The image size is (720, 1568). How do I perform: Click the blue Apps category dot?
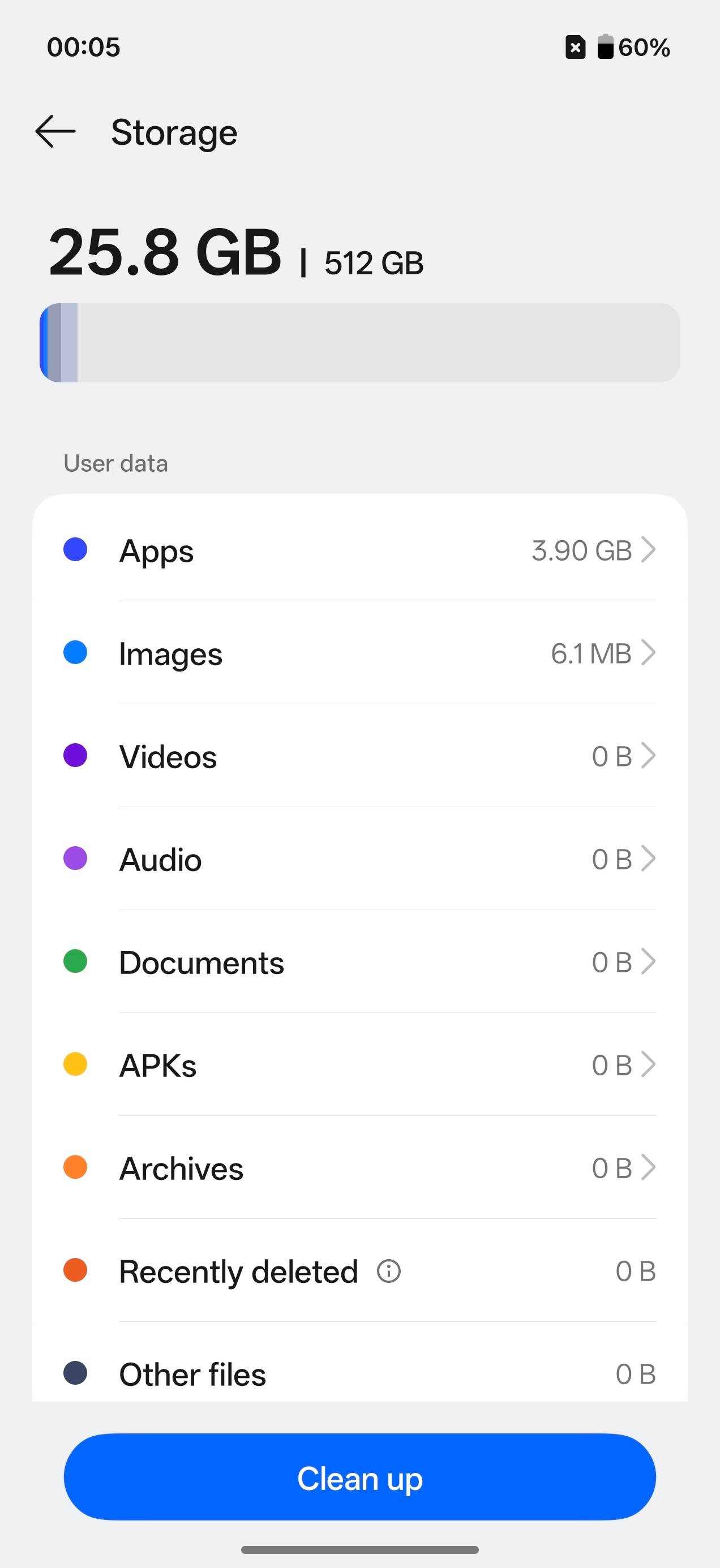pos(74,550)
